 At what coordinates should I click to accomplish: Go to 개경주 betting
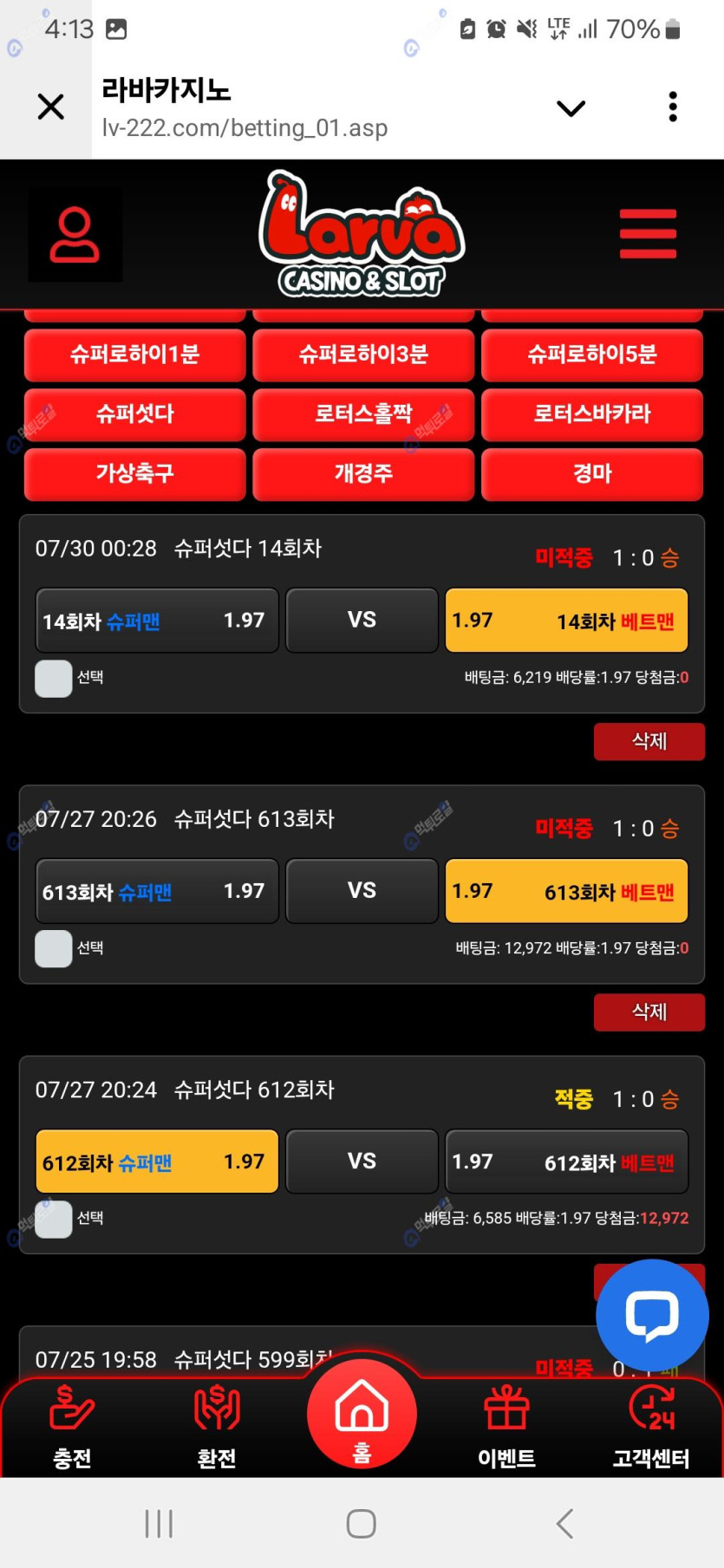pyautogui.click(x=363, y=474)
